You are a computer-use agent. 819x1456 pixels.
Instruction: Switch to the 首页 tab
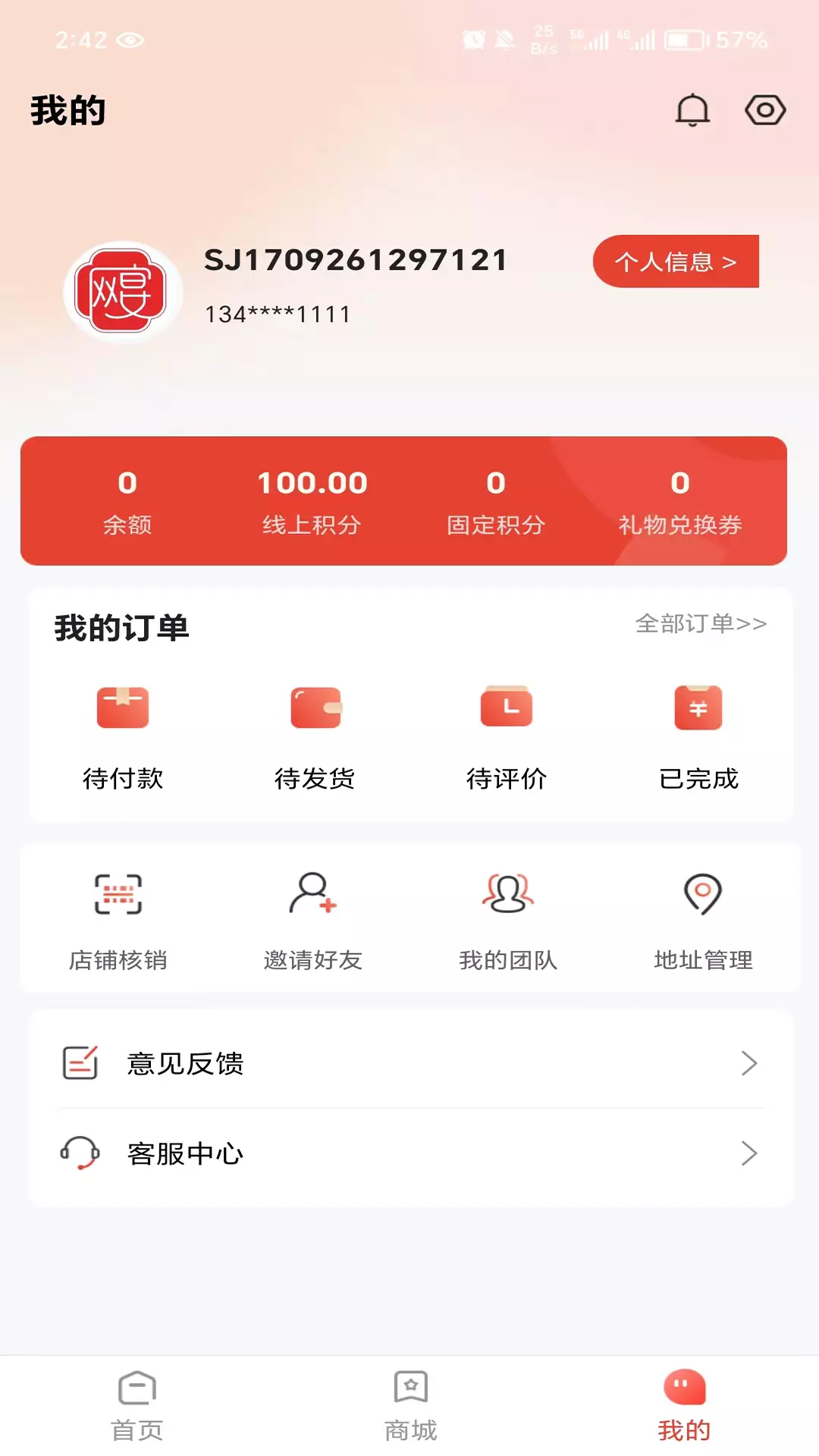[137, 1405]
